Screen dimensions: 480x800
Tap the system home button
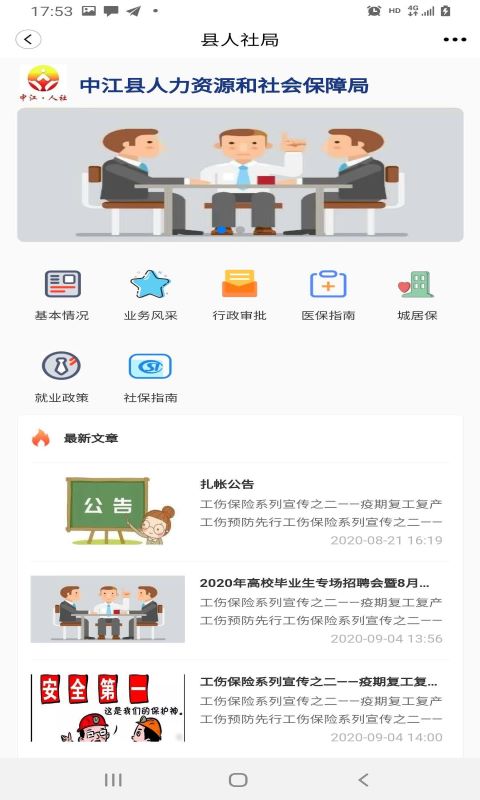tap(238, 780)
